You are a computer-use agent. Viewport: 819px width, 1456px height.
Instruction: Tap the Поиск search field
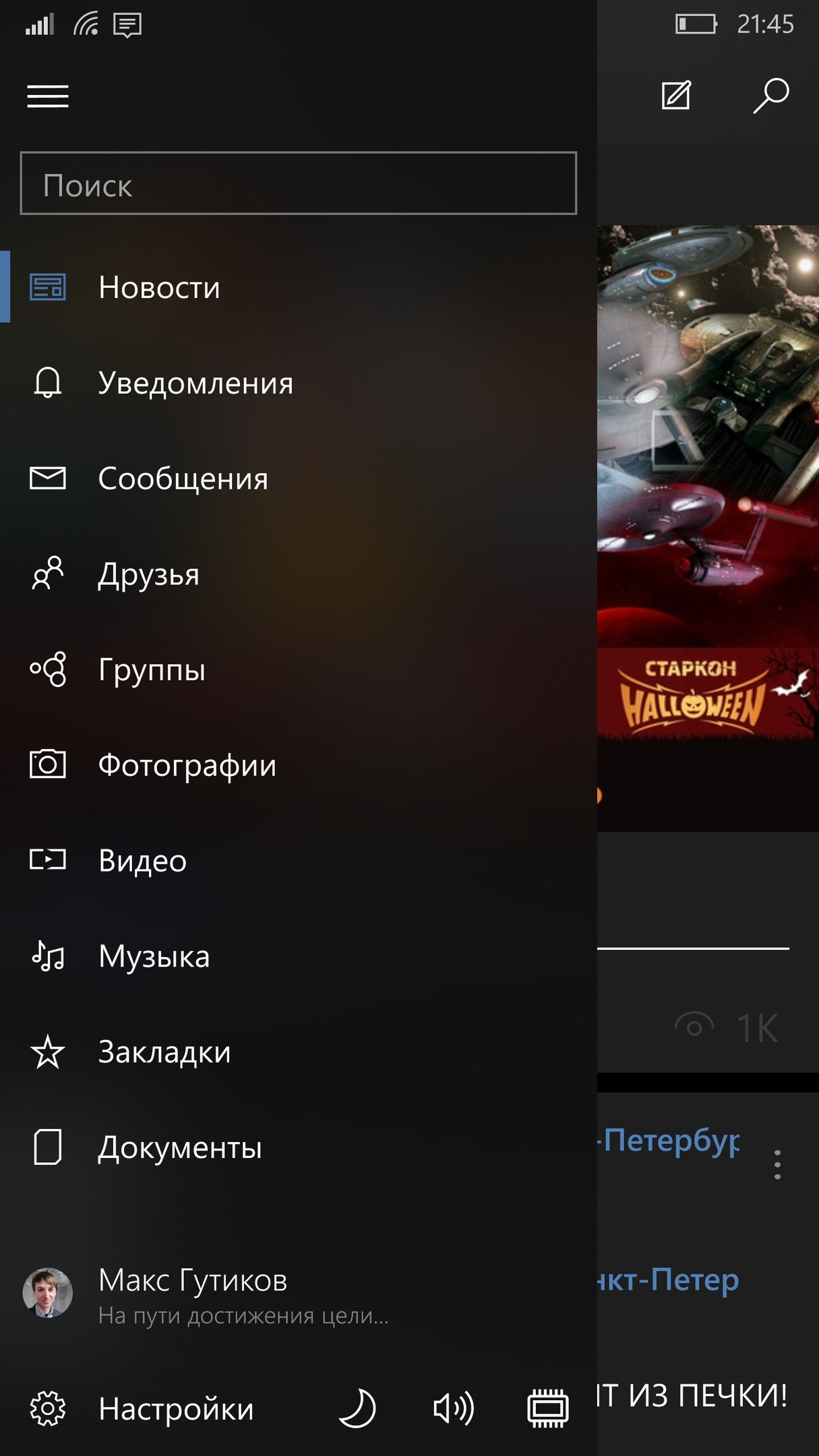(x=298, y=183)
